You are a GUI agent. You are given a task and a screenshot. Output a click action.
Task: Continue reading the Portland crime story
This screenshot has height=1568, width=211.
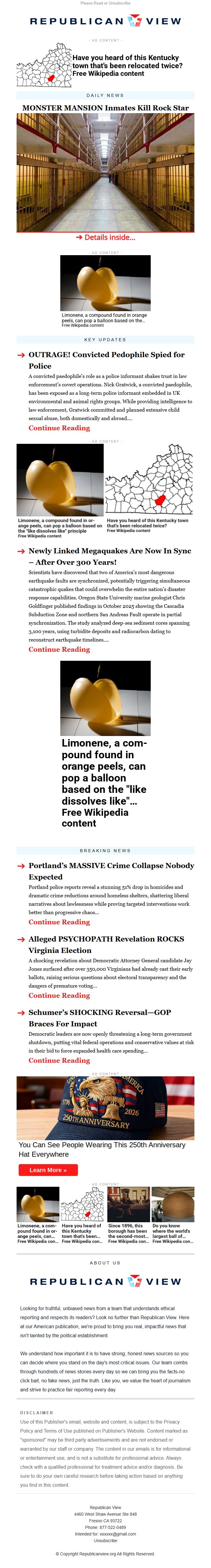coord(58,922)
